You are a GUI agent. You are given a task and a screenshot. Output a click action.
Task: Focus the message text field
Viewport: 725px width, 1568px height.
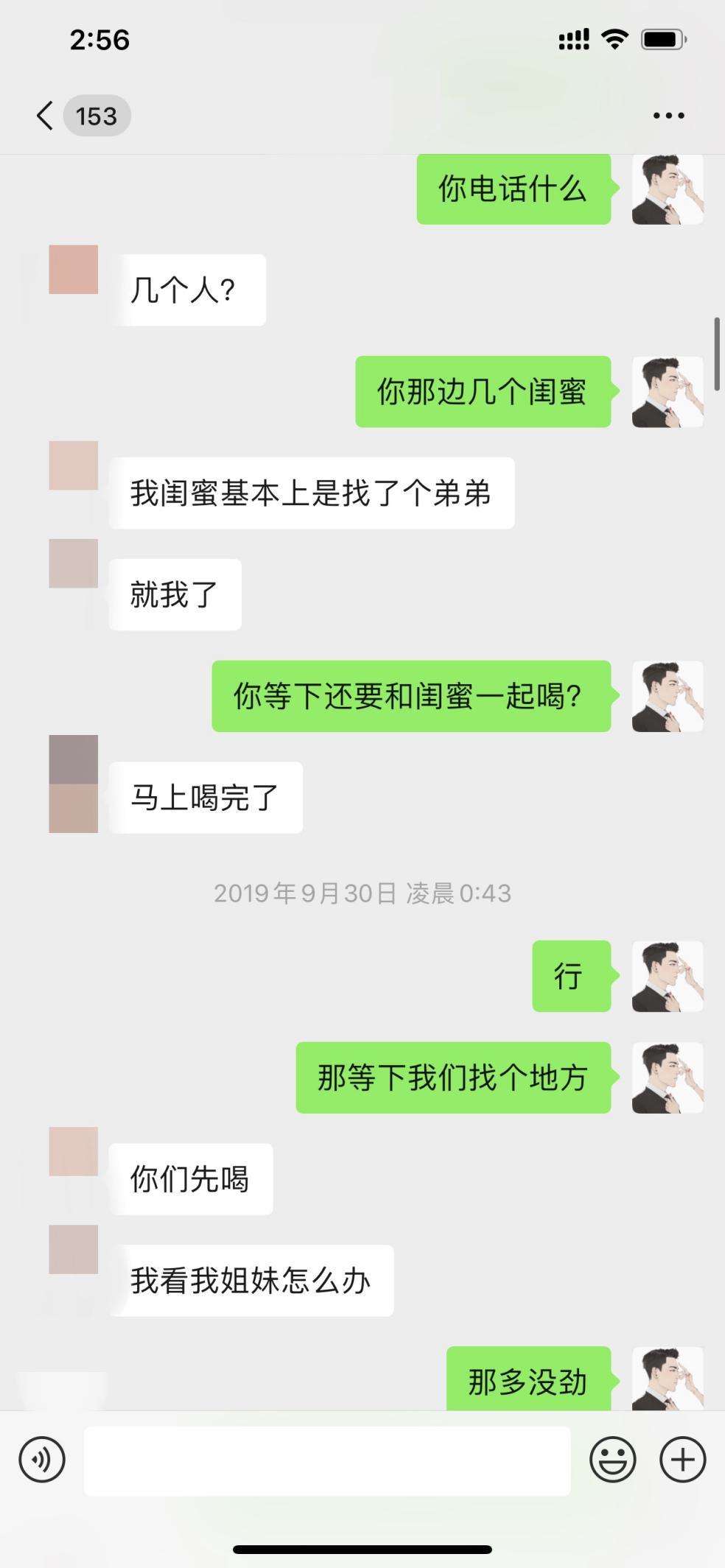tap(327, 1460)
